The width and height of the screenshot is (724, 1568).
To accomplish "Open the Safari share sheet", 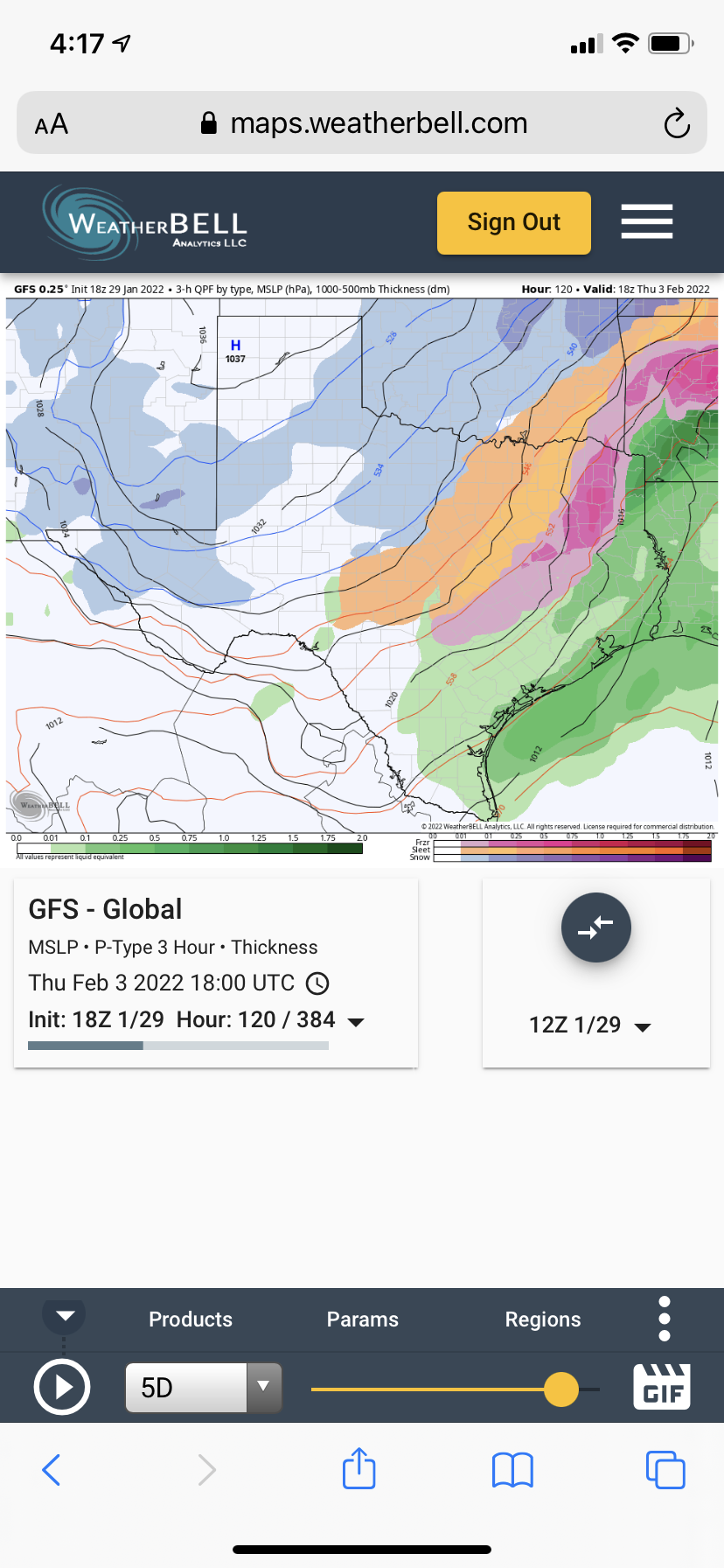I will click(x=359, y=1469).
